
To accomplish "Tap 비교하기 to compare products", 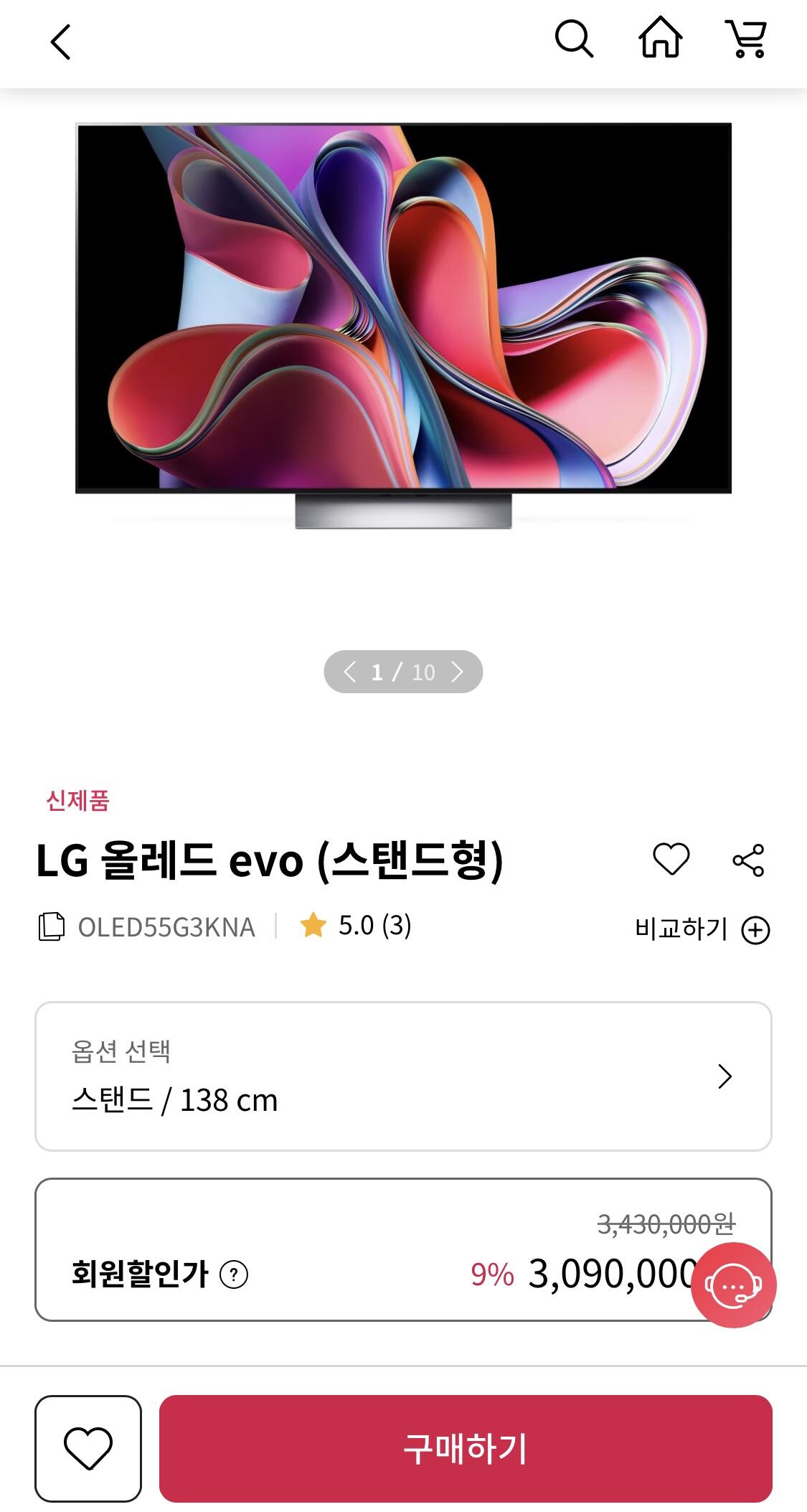I will pyautogui.click(x=702, y=929).
